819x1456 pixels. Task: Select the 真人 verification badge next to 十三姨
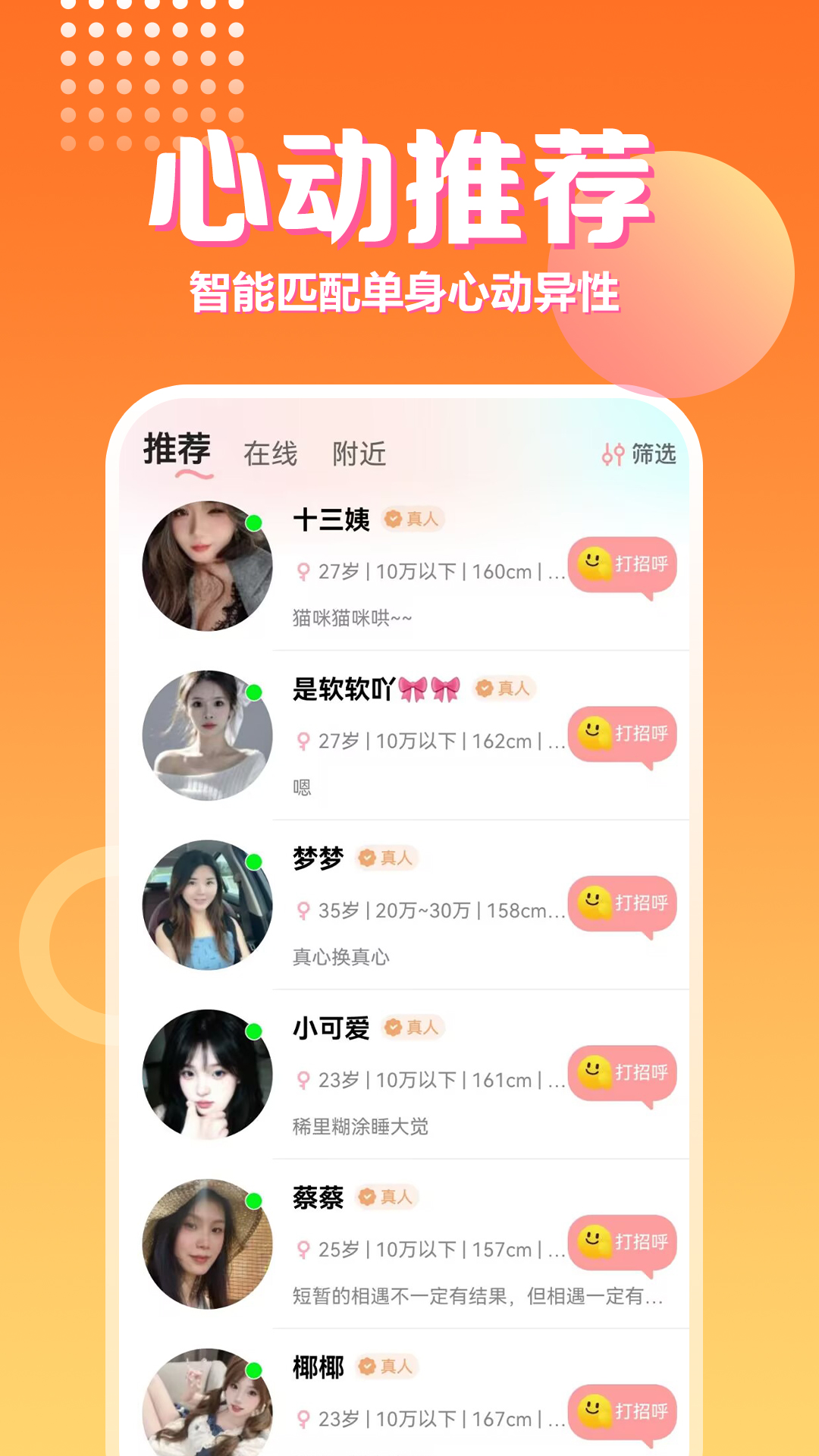[414, 520]
